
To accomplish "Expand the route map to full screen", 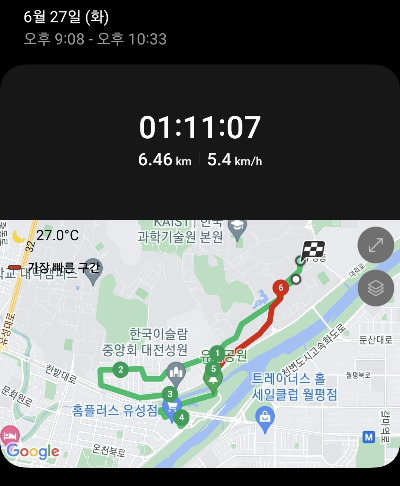I will (x=376, y=245).
